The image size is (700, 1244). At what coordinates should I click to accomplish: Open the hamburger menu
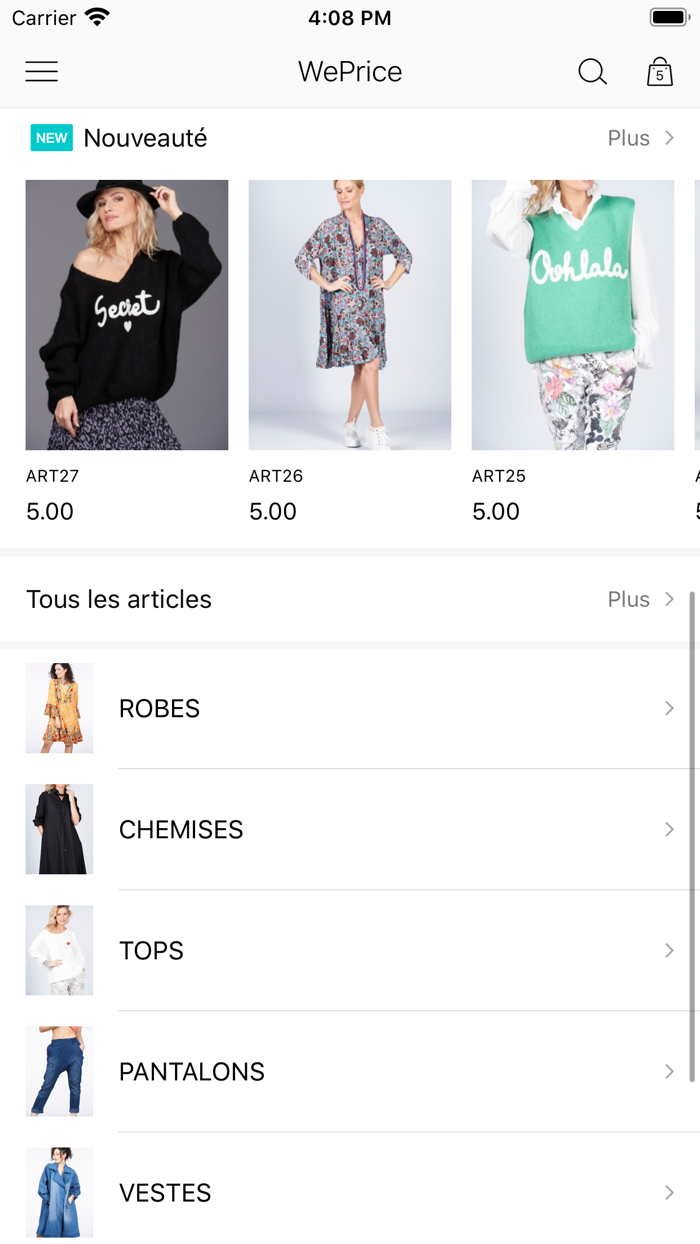(42, 72)
